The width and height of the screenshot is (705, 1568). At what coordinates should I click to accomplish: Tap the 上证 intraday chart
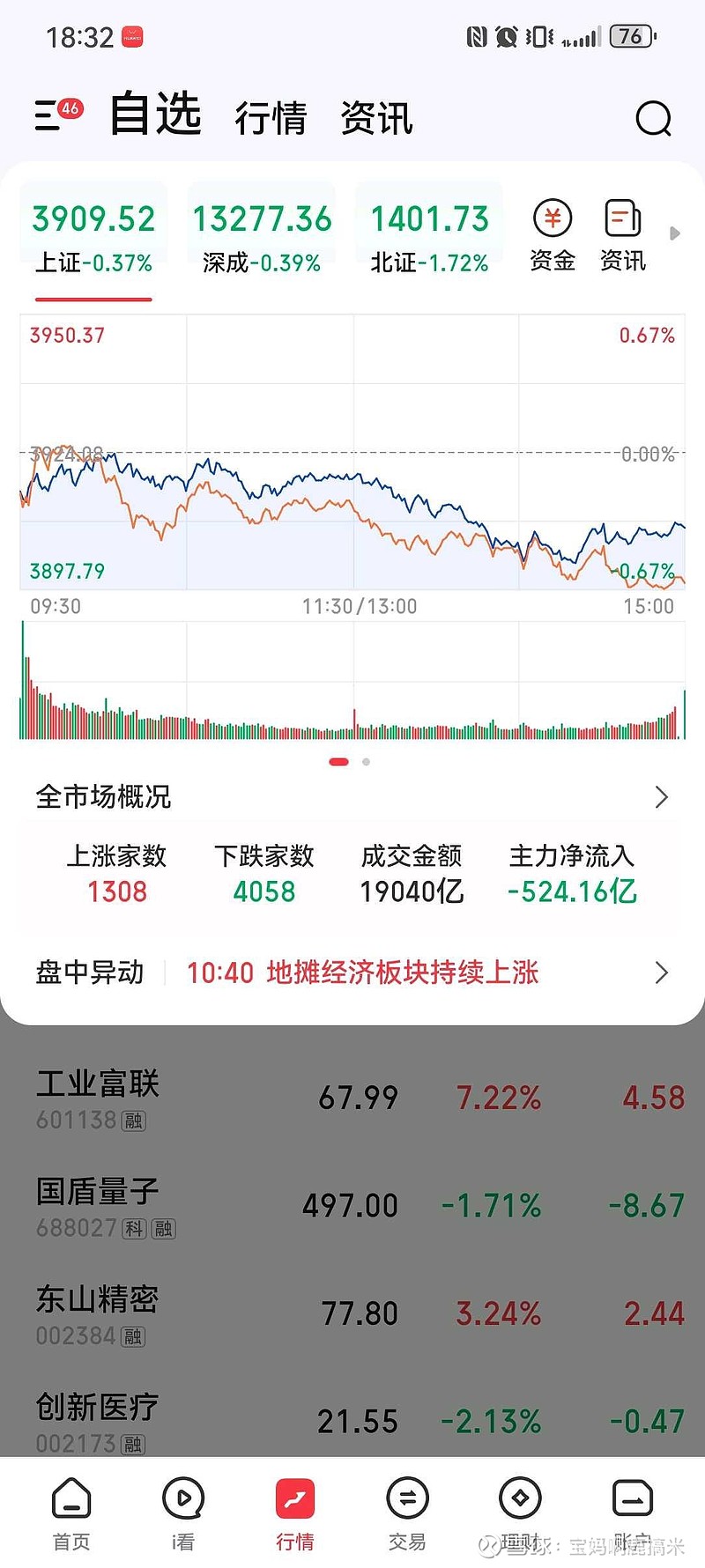pos(352,458)
